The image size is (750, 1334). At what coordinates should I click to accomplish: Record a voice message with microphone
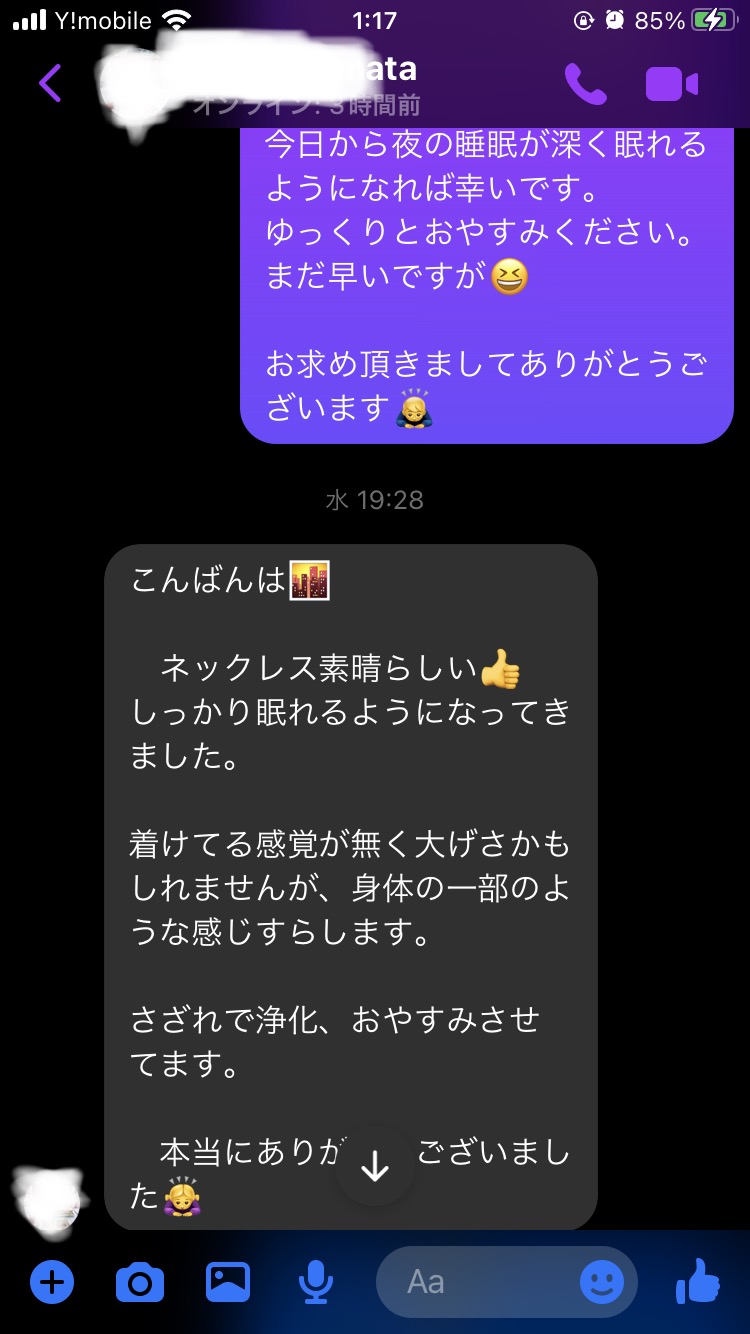click(316, 1282)
